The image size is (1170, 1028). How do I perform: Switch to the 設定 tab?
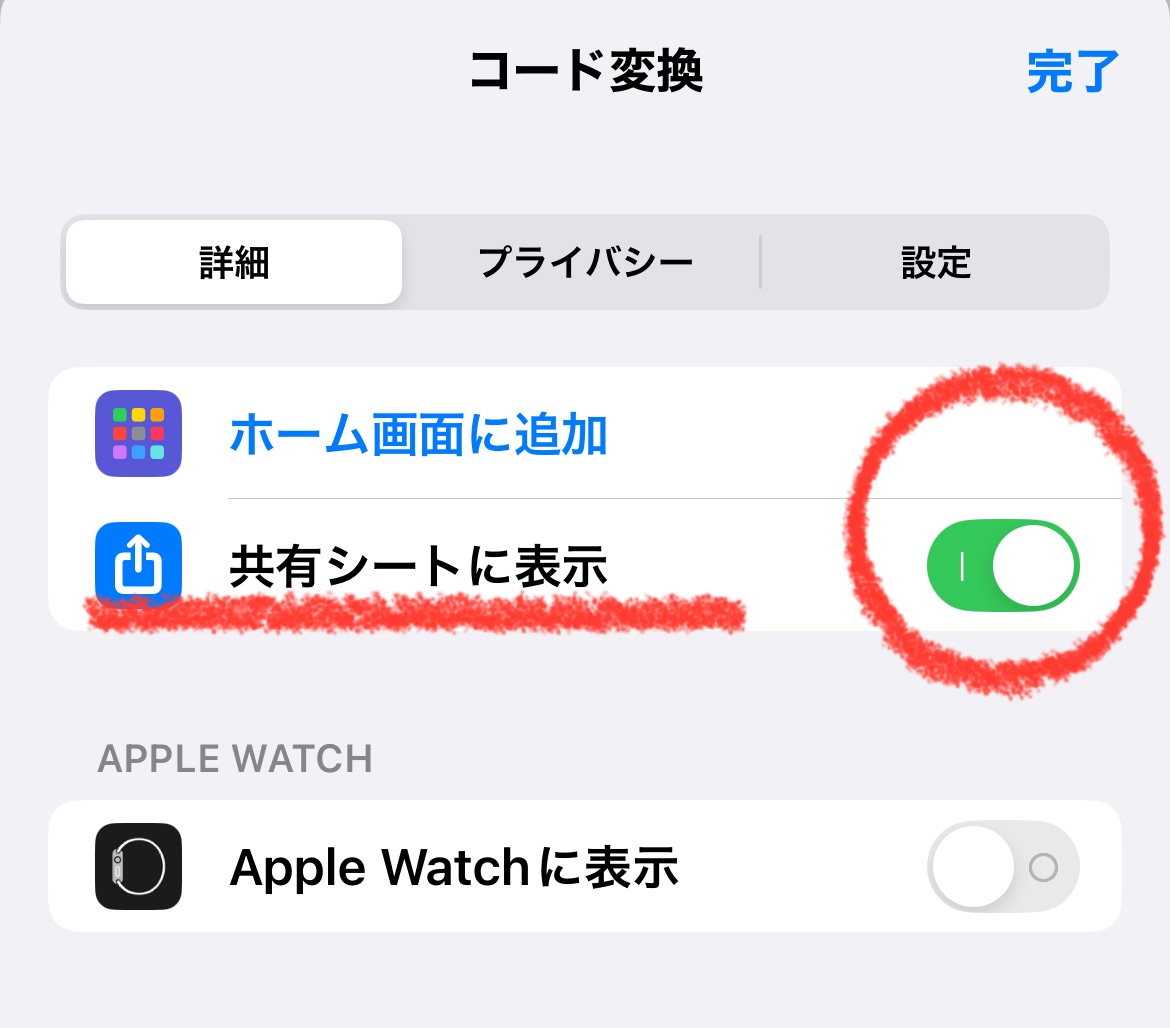(936, 263)
